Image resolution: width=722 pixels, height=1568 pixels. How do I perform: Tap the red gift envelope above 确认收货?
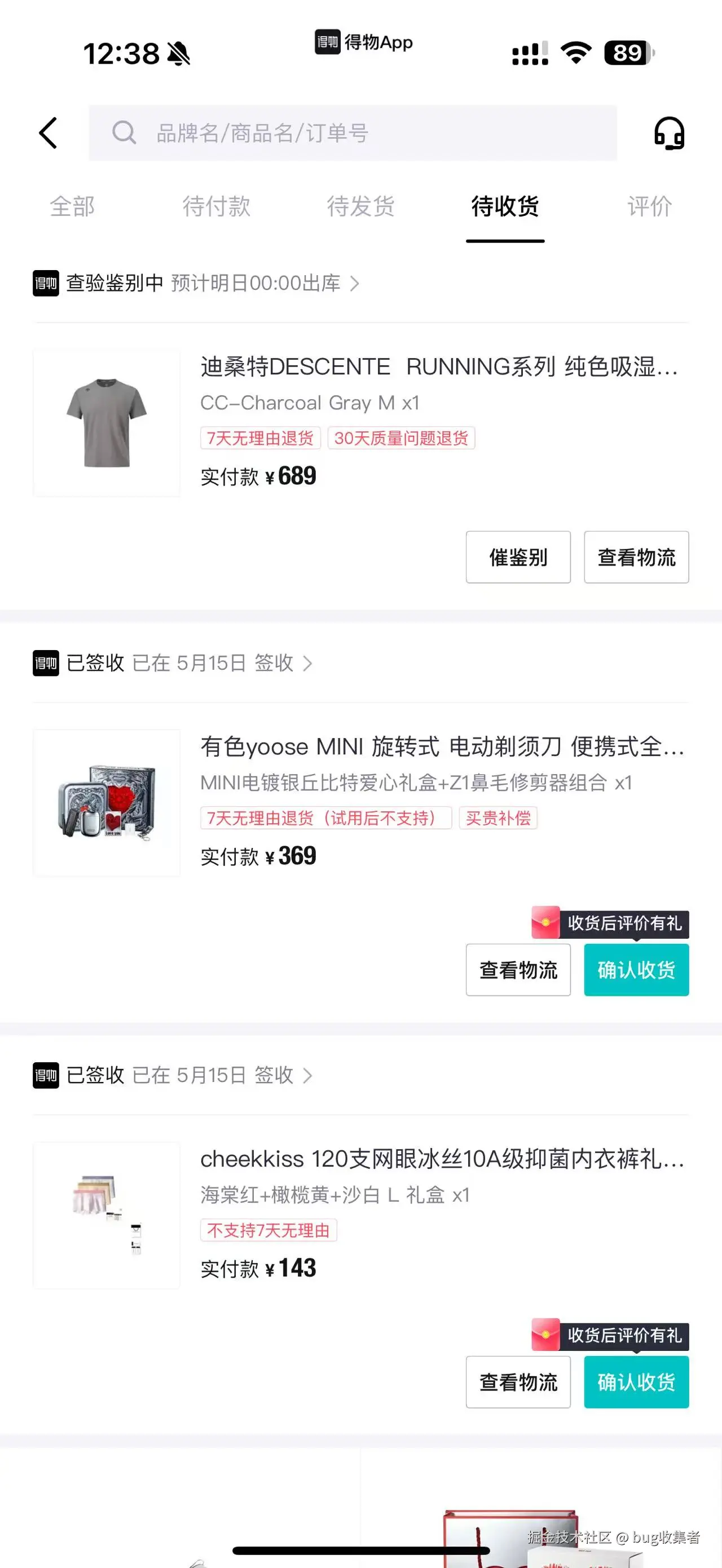547,924
